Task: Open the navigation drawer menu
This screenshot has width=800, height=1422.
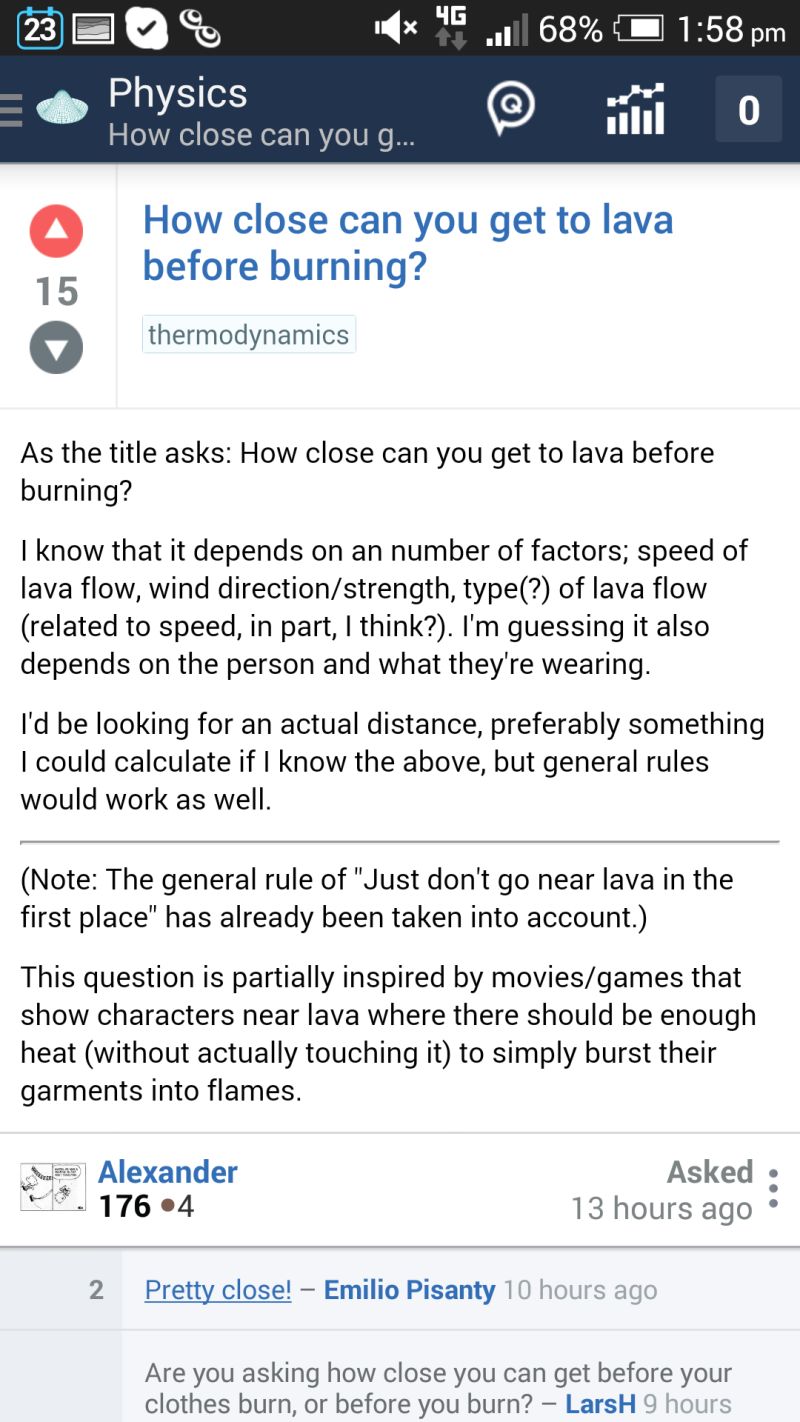Action: tap(12, 109)
